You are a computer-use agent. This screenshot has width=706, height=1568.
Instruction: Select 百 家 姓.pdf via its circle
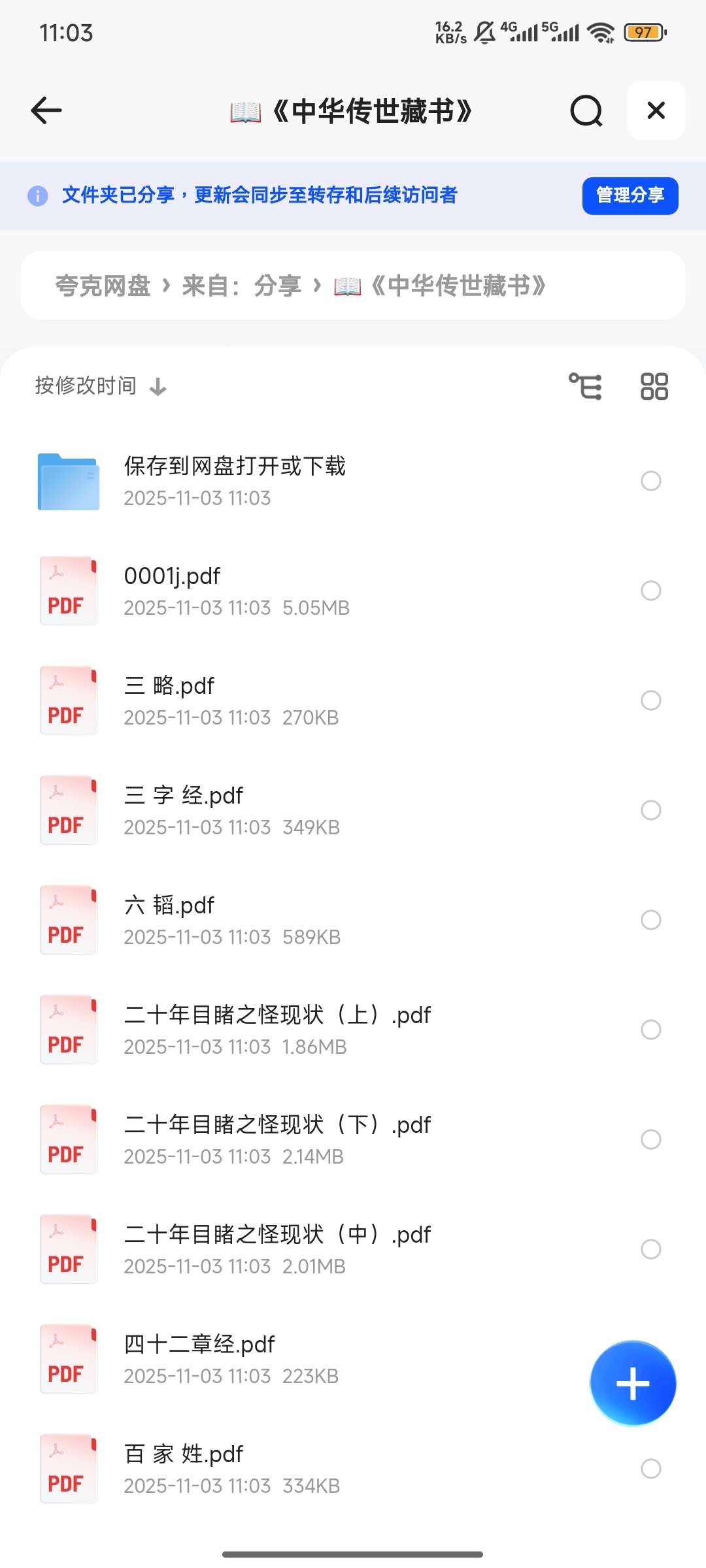(x=650, y=1469)
